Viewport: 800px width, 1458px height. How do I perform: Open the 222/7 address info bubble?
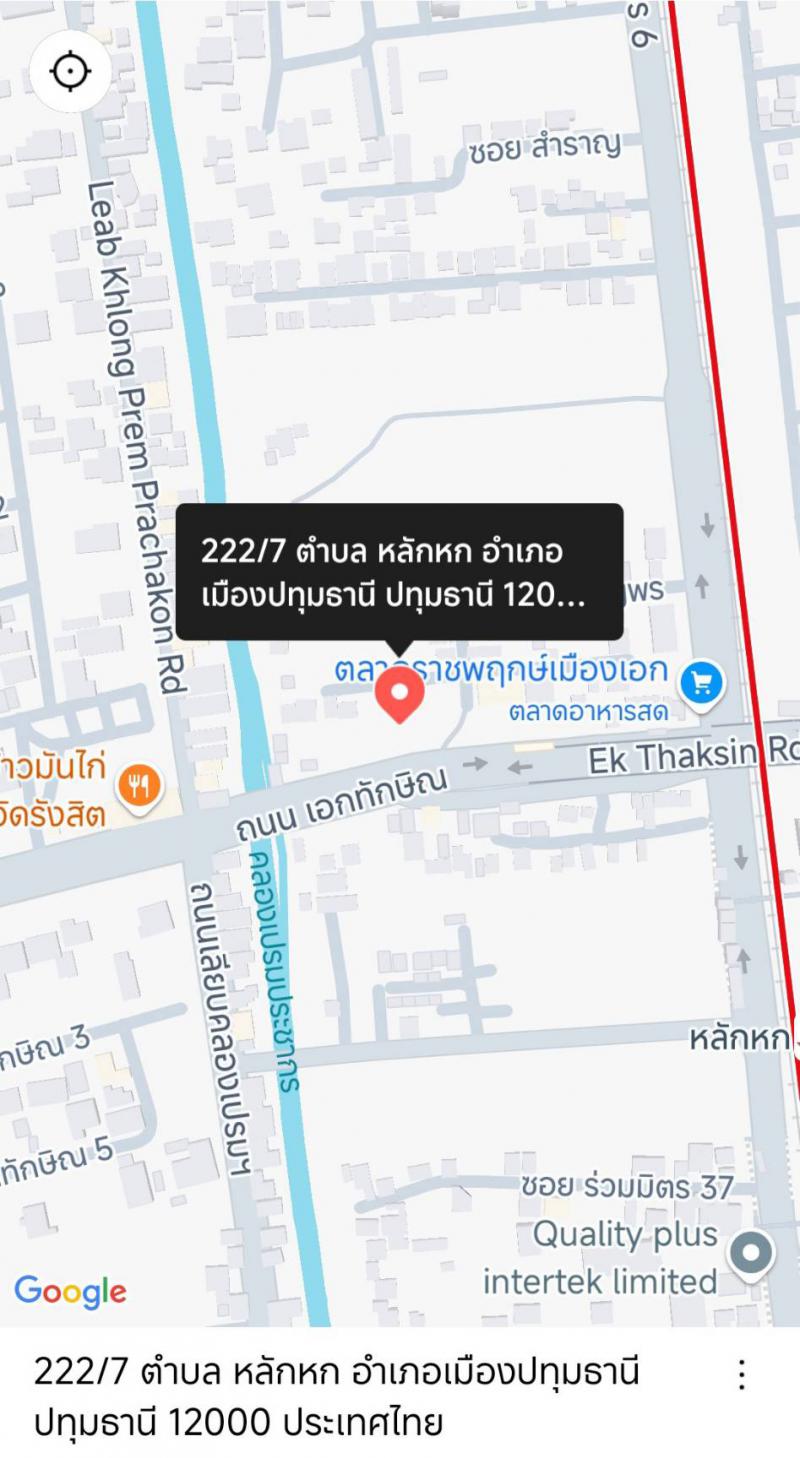[x=399, y=571]
